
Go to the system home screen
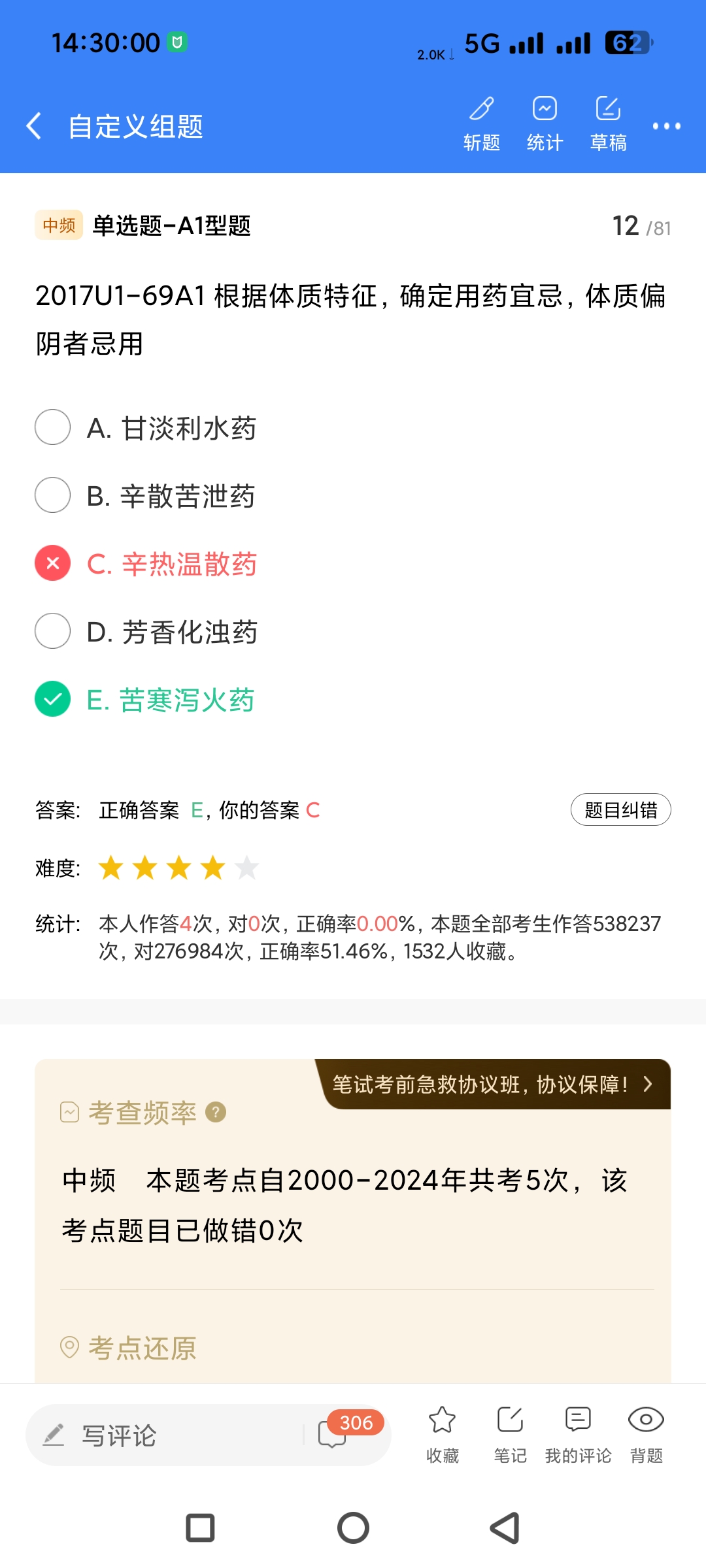[x=353, y=1528]
